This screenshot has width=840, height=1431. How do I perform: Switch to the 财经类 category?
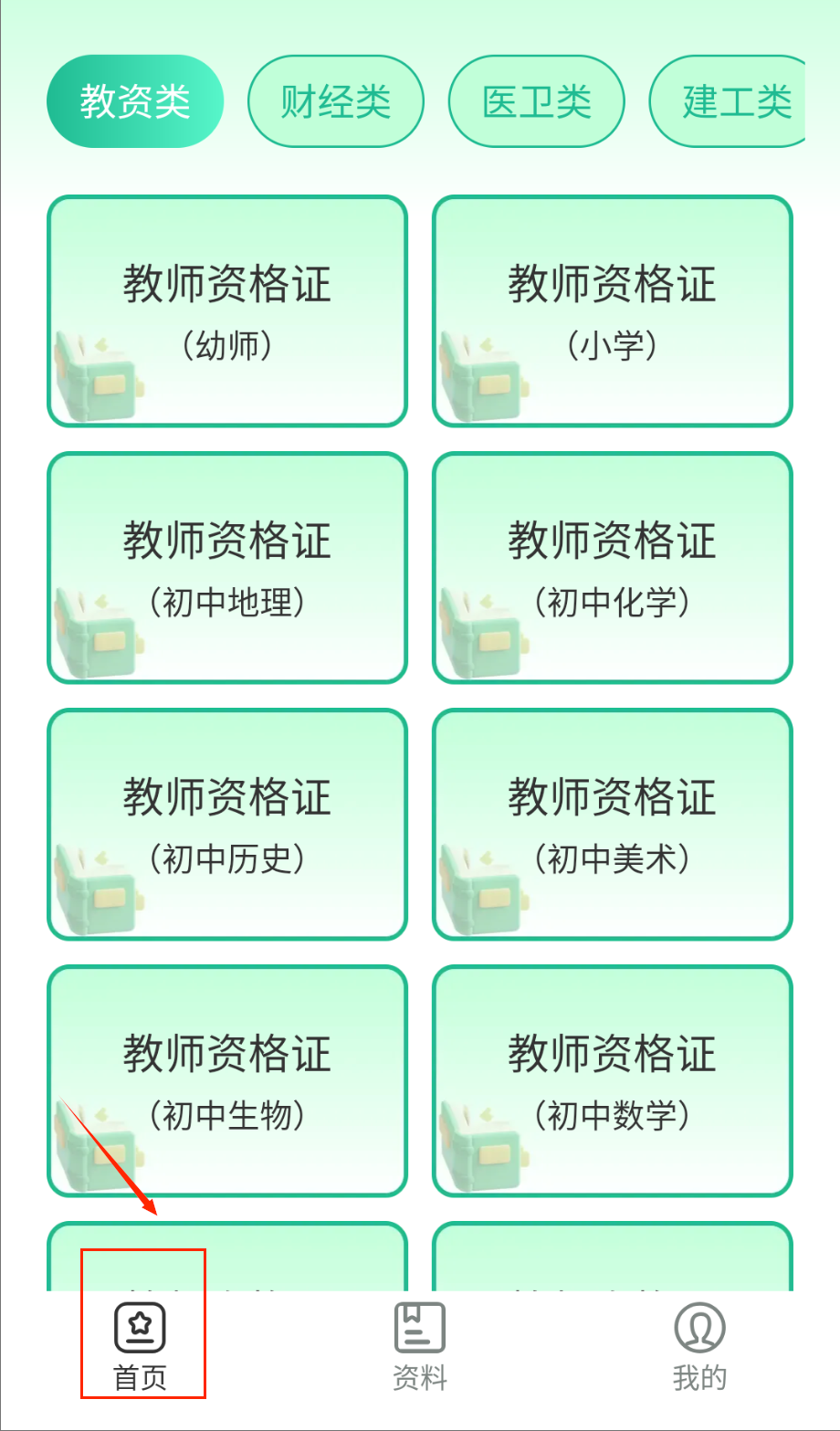(x=336, y=101)
